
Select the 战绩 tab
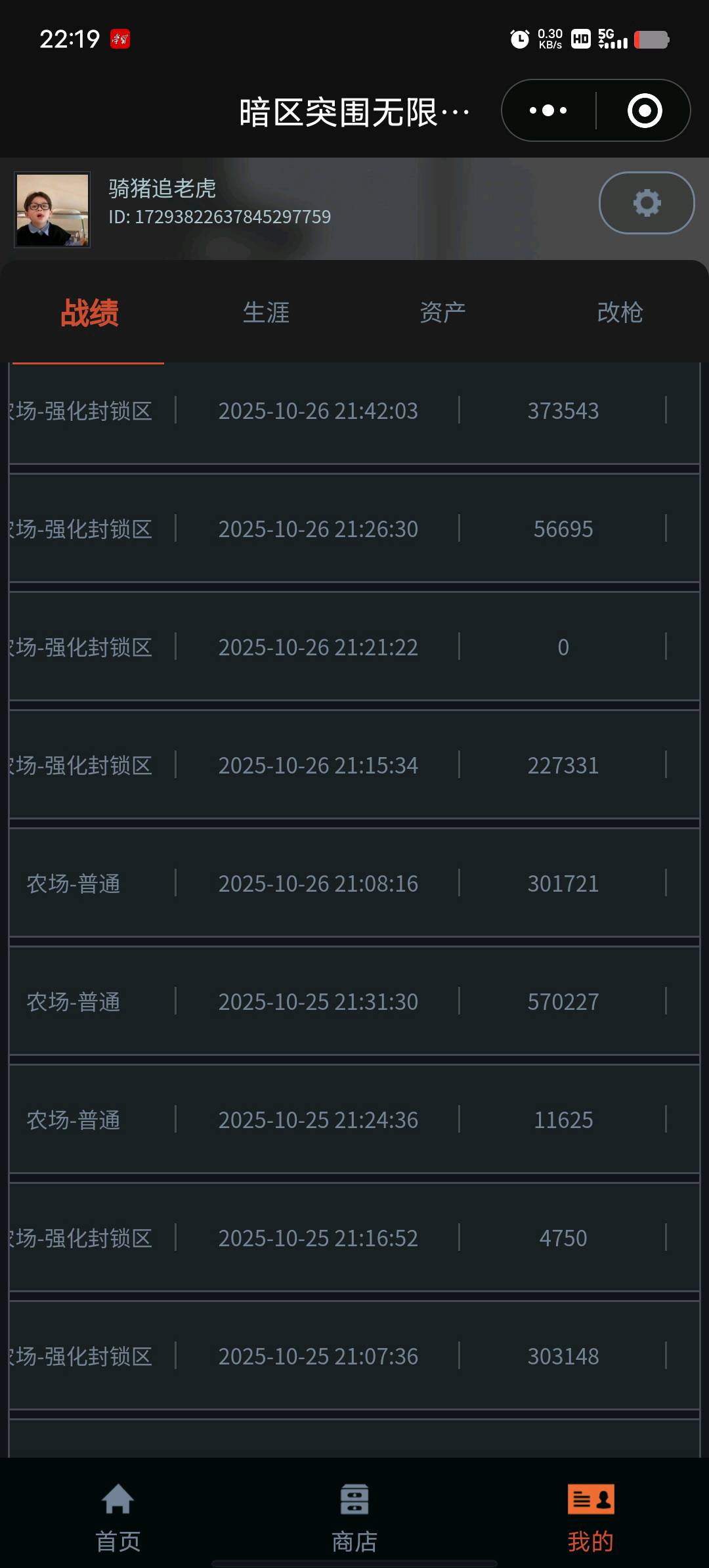click(x=89, y=313)
